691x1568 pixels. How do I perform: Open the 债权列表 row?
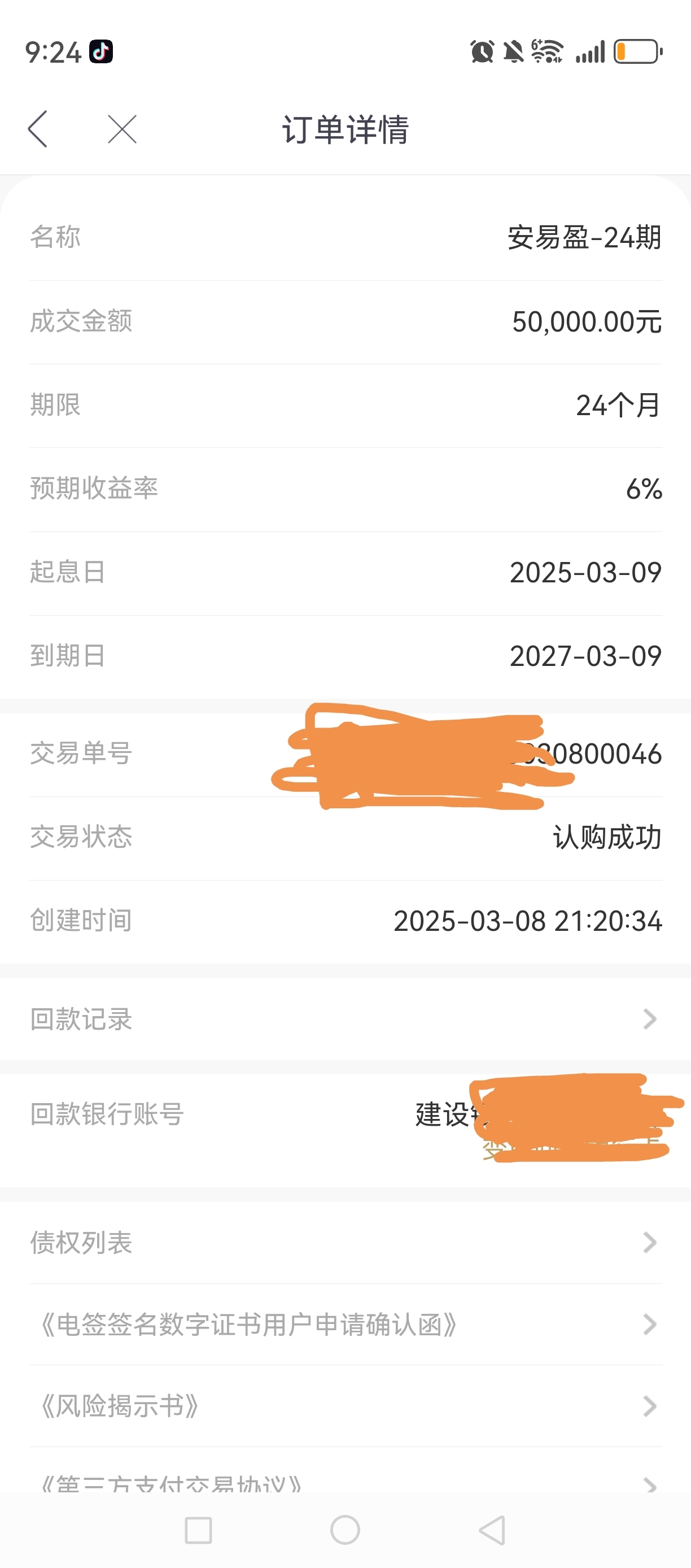point(345,1242)
